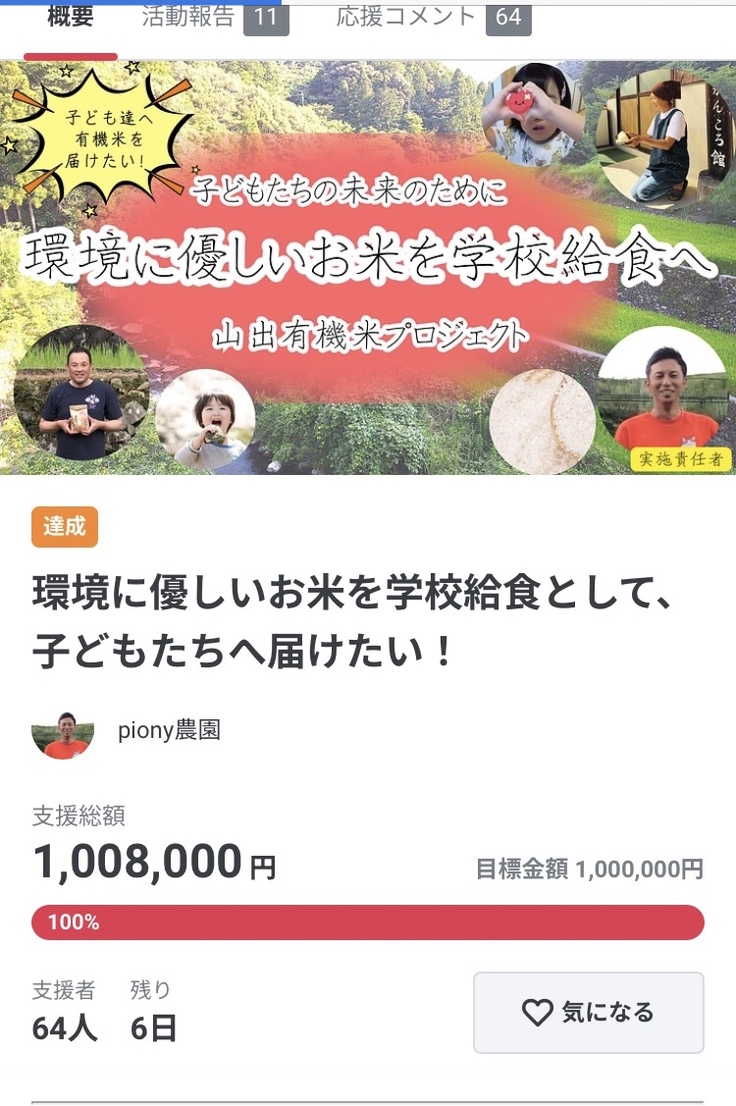Open the project banner image
Image resolution: width=736 pixels, height=1106 pixels.
pos(368,267)
